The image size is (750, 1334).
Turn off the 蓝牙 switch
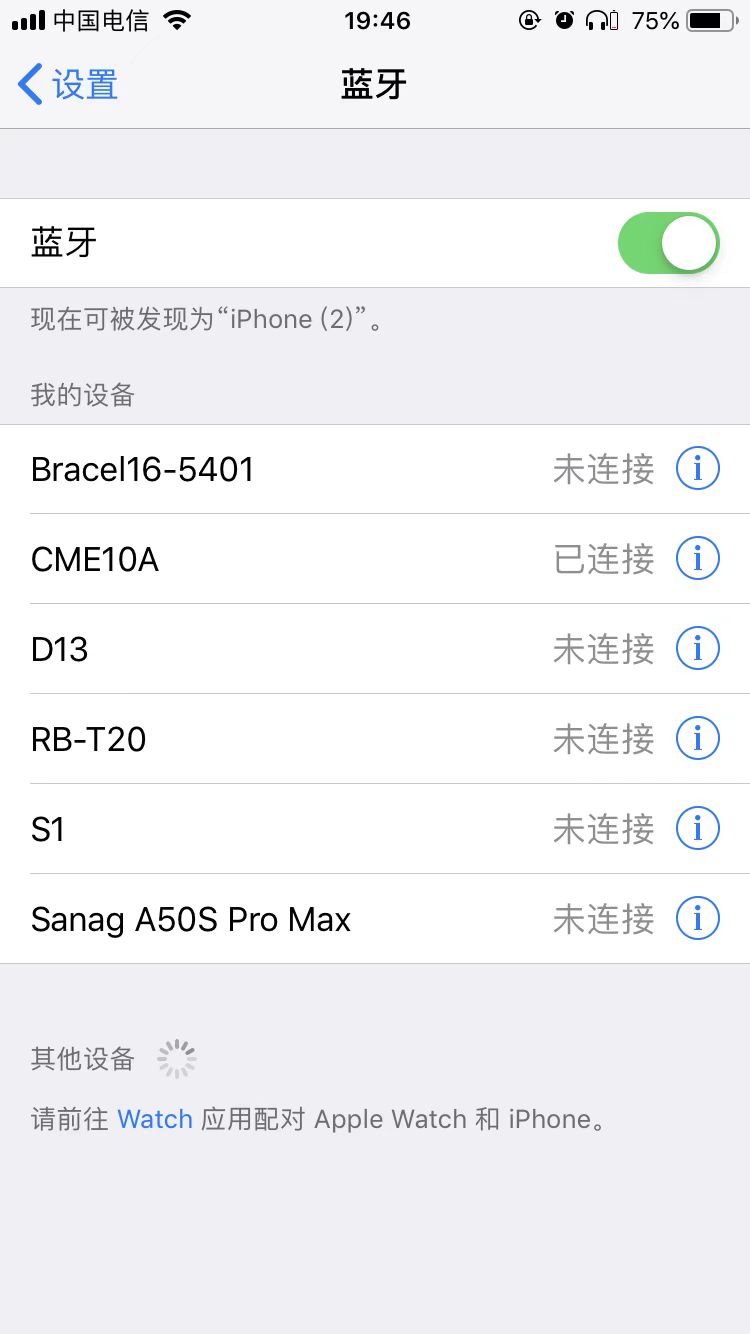pyautogui.click(x=669, y=243)
